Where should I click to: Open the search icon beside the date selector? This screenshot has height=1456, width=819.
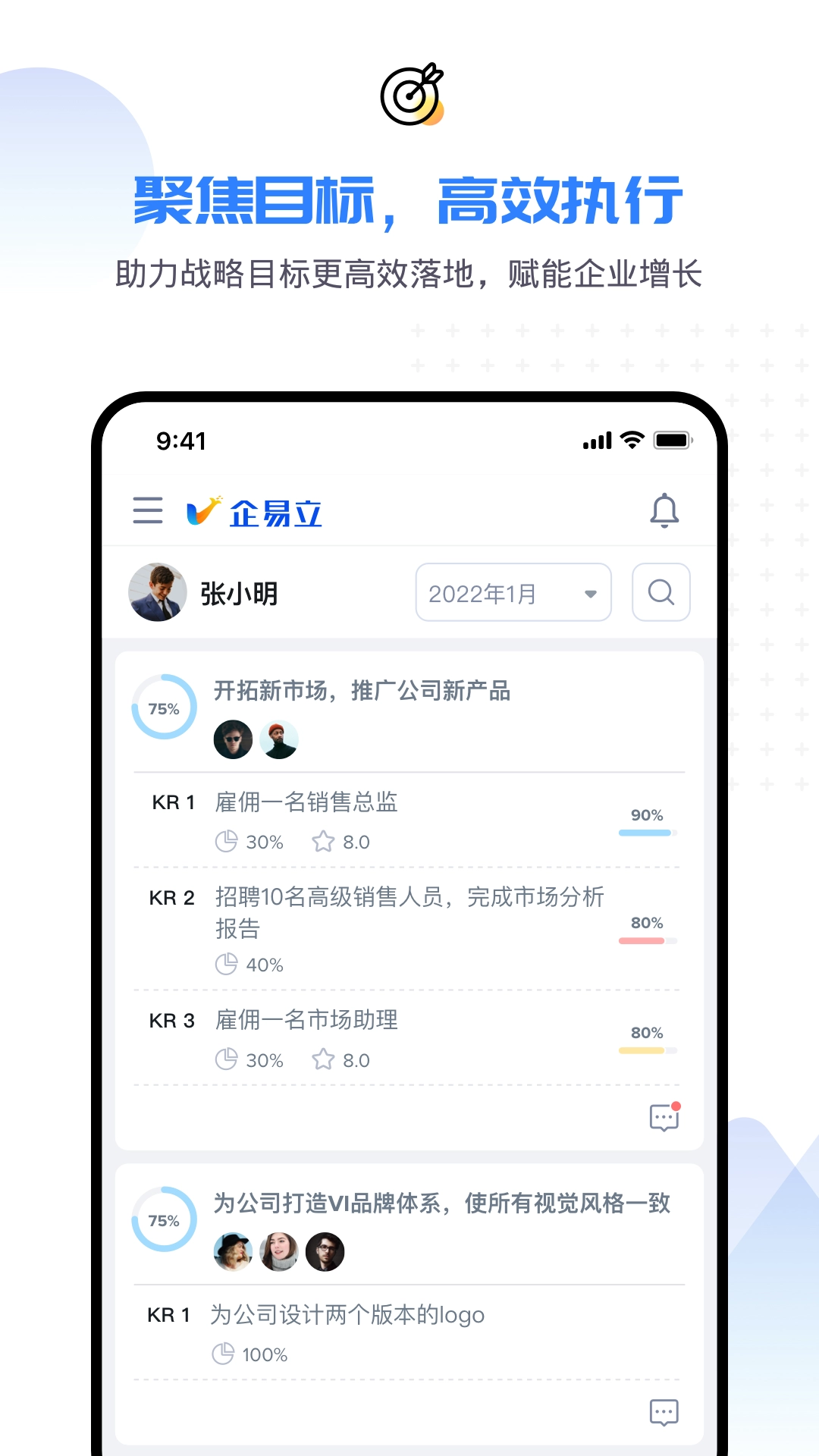point(661,592)
